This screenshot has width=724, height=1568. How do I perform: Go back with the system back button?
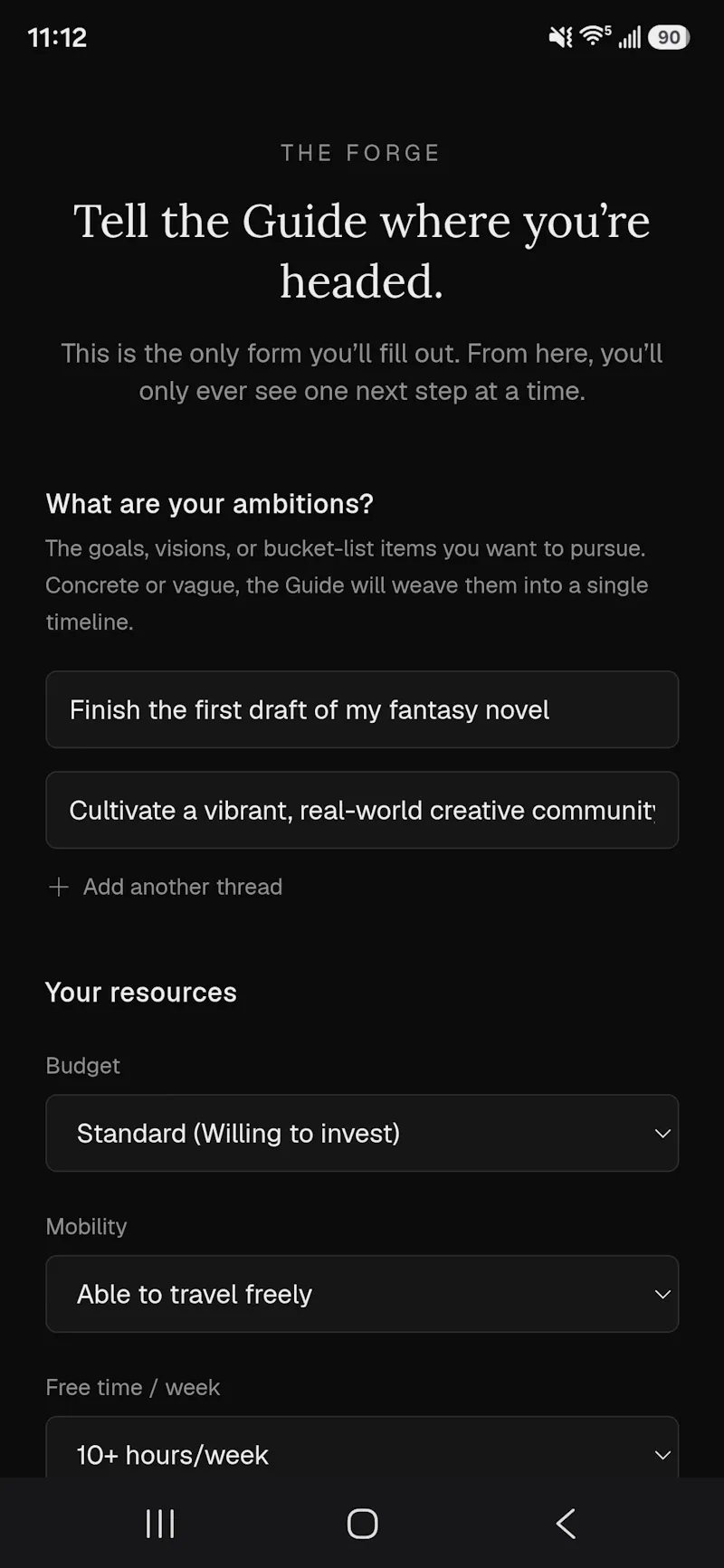coord(567,1524)
